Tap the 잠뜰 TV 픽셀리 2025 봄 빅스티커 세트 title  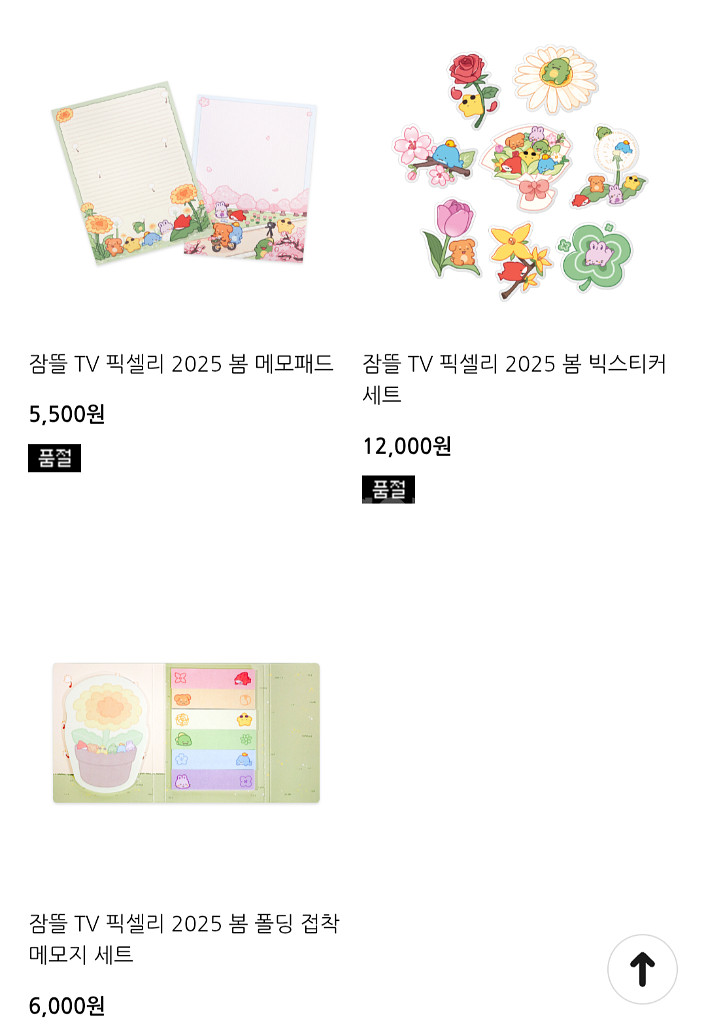click(x=513, y=378)
